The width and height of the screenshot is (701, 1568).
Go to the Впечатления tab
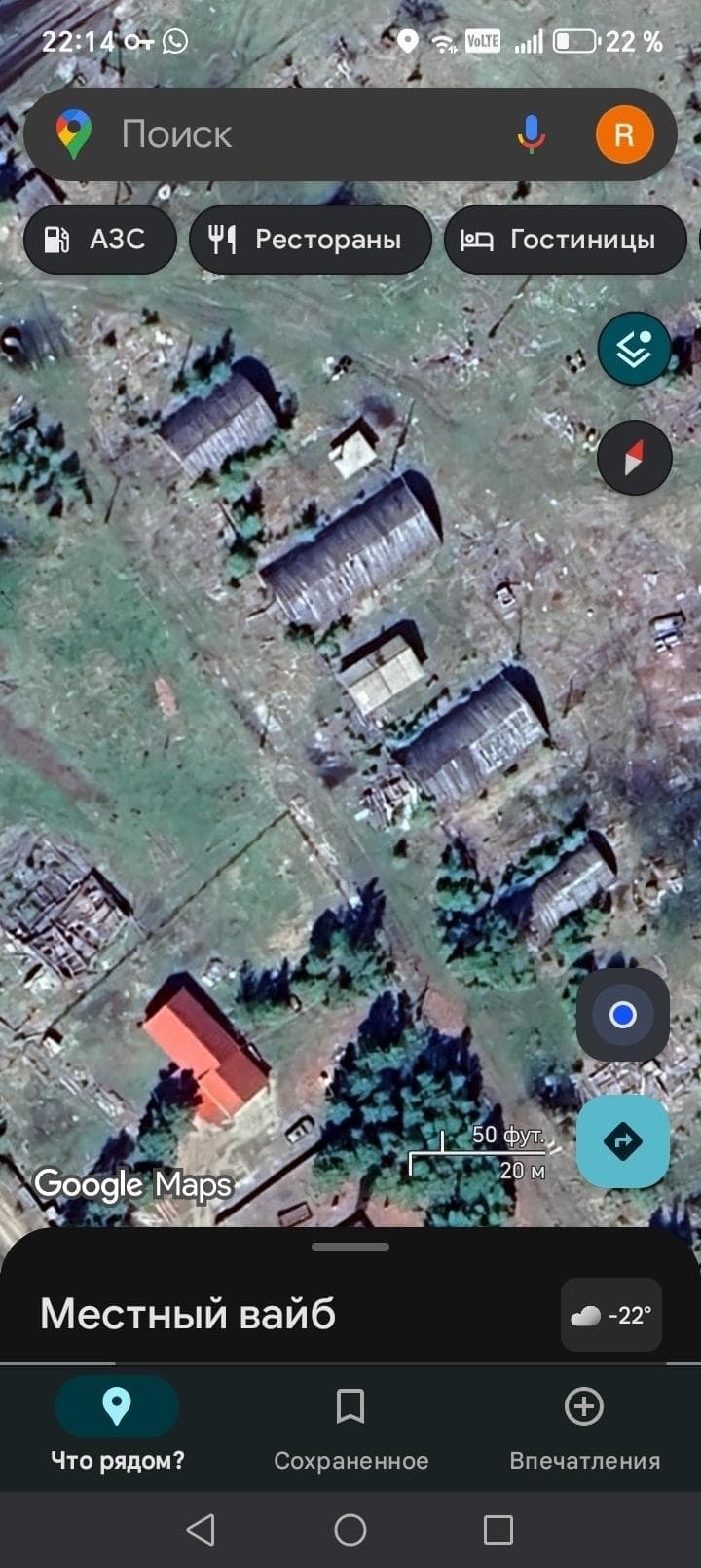(x=584, y=1428)
